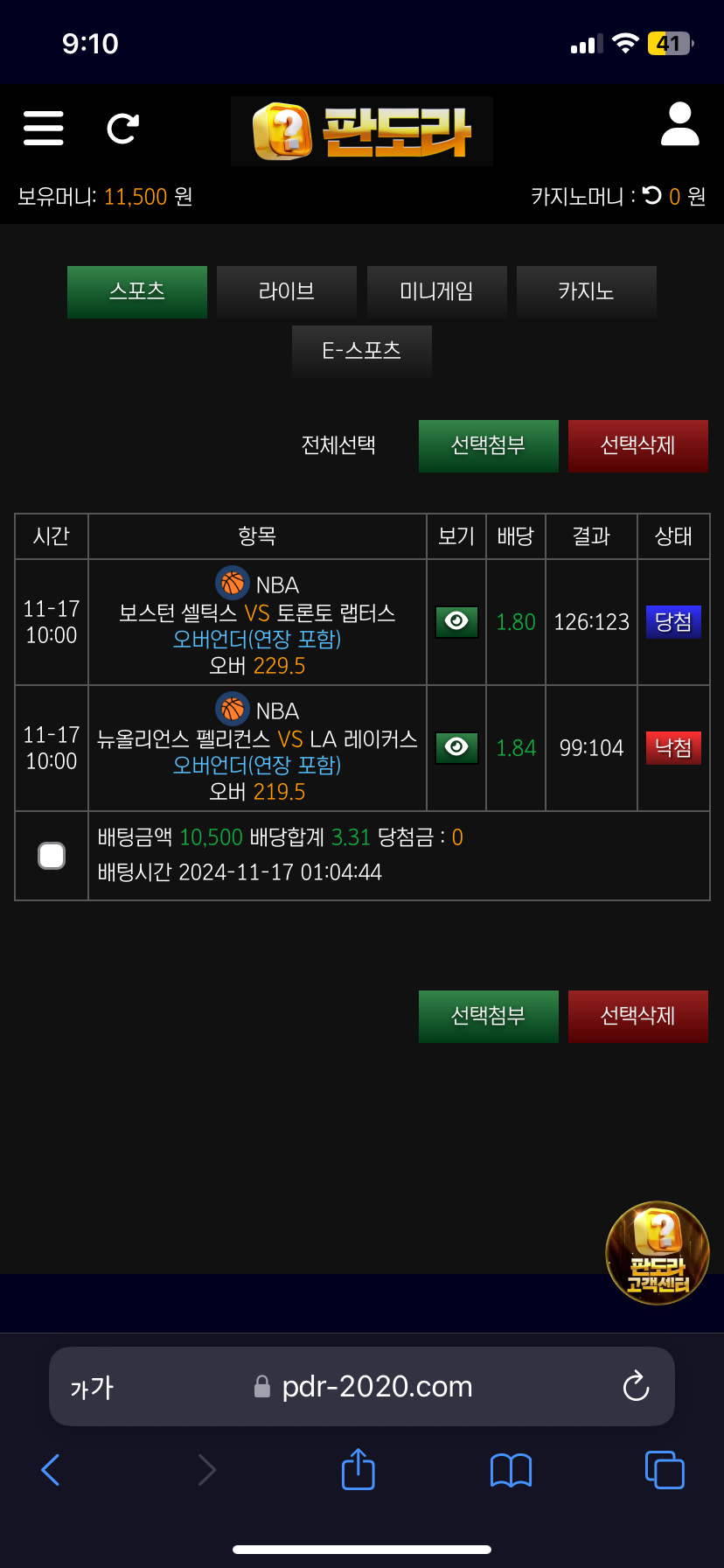Go back with the browser back arrow

pos(51,1470)
